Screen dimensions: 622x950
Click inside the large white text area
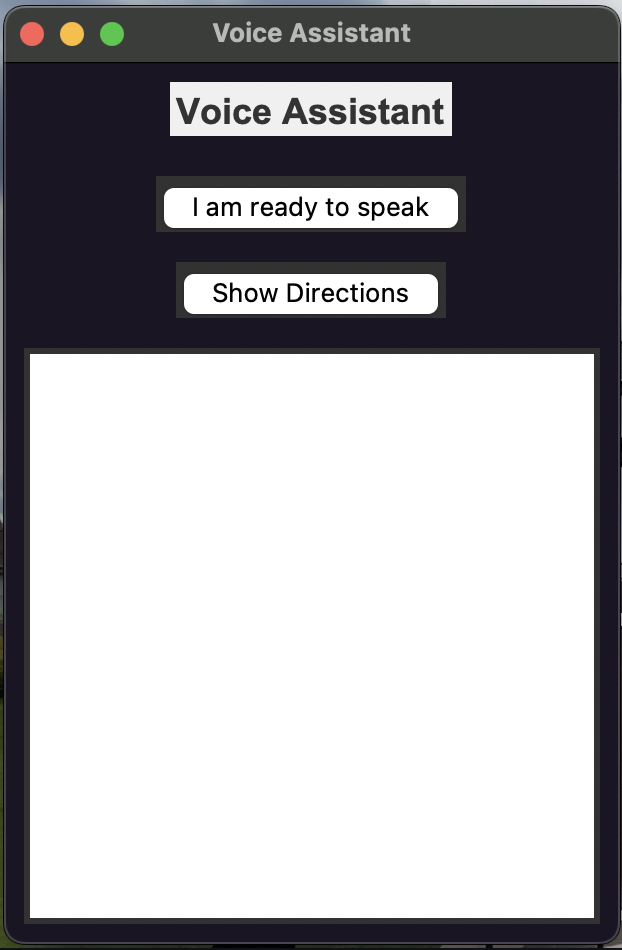tap(312, 636)
